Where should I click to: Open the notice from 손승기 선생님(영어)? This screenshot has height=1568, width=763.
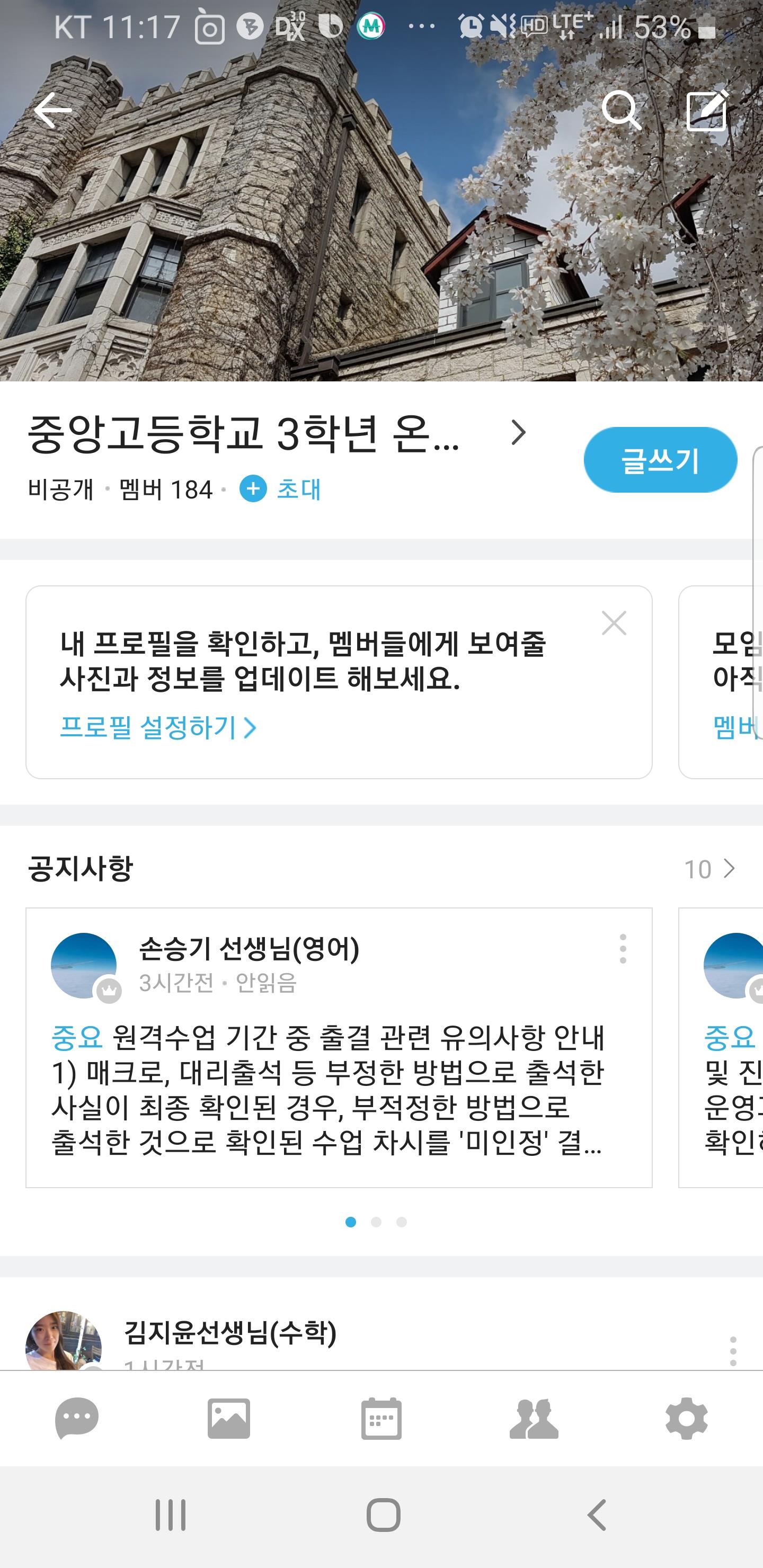pyautogui.click(x=329, y=1090)
